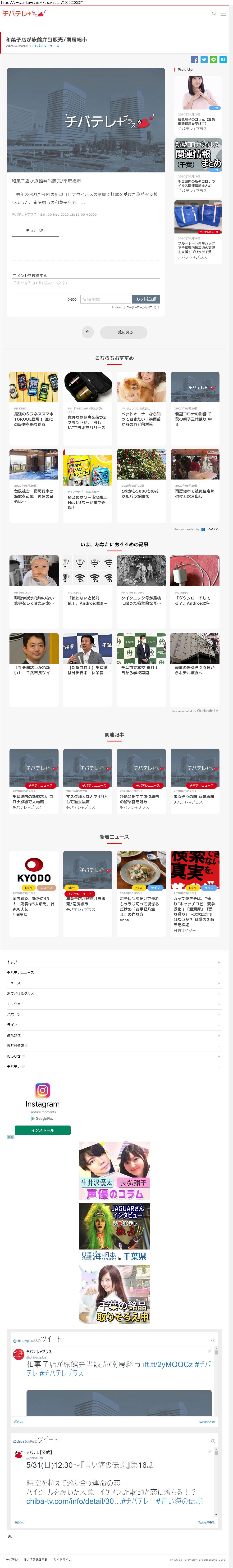Go back with the left arrow button
Screen dimensions: 233x1568
pos(88,332)
